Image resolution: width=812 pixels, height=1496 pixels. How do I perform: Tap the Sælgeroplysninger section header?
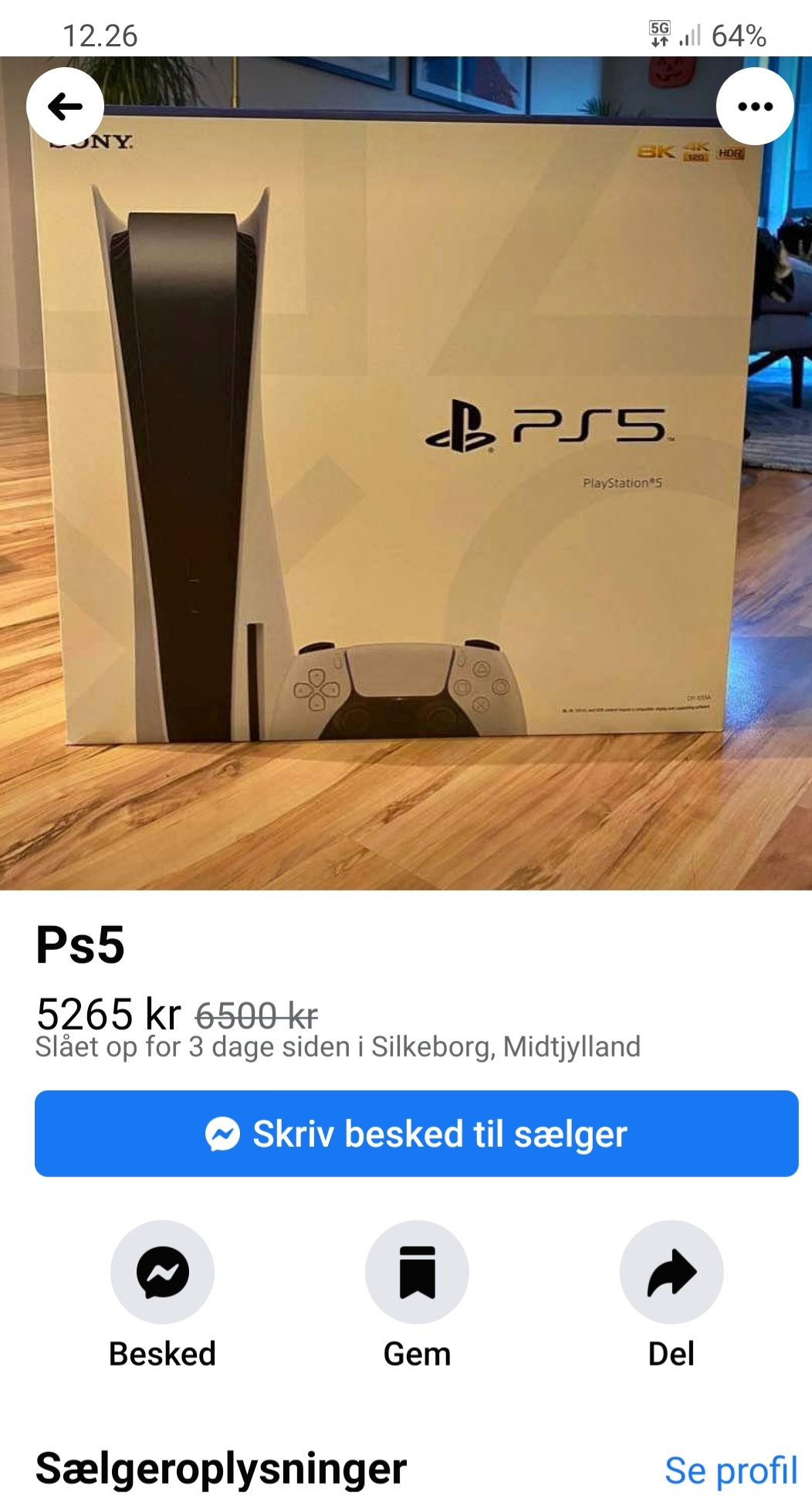click(219, 1466)
